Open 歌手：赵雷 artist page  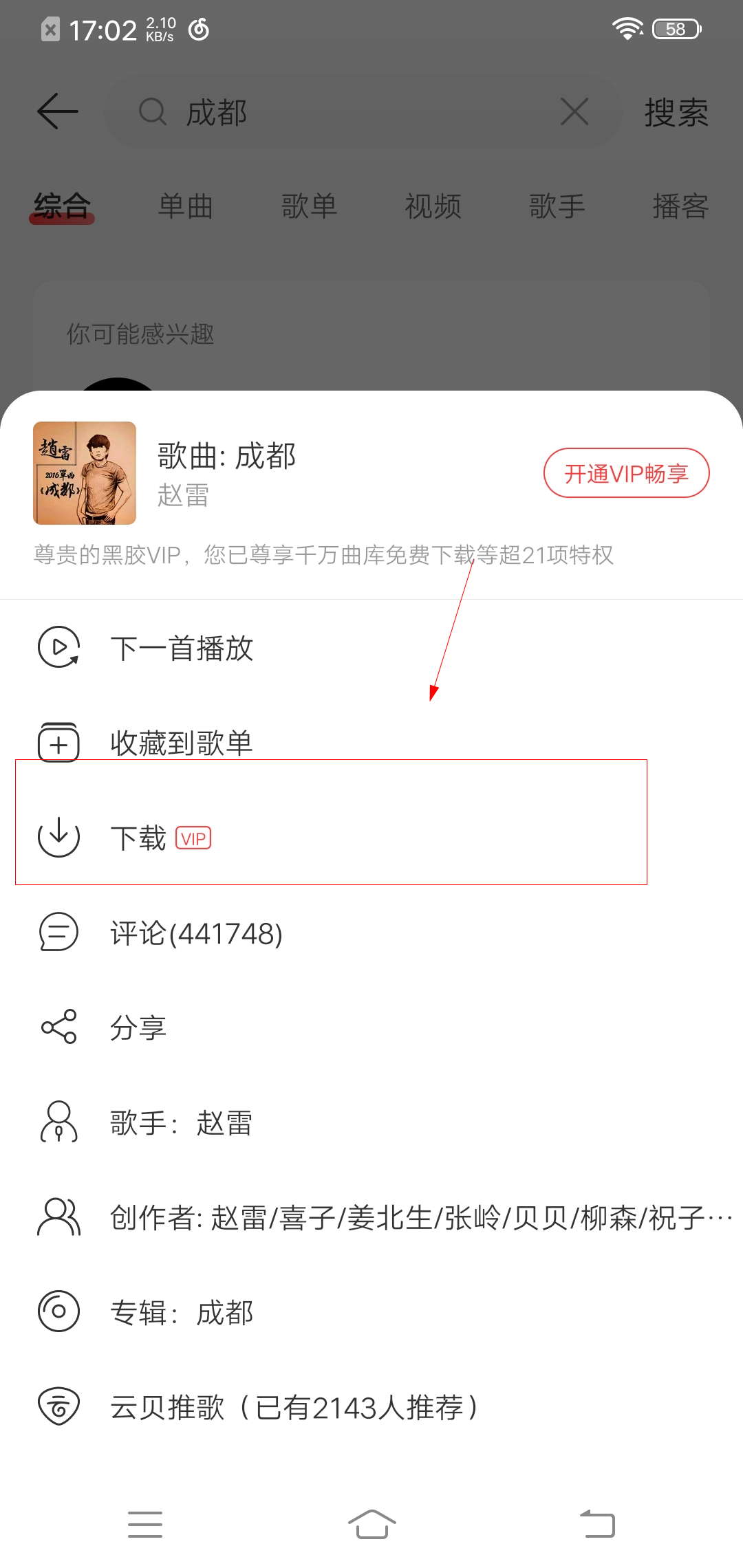[x=371, y=1123]
